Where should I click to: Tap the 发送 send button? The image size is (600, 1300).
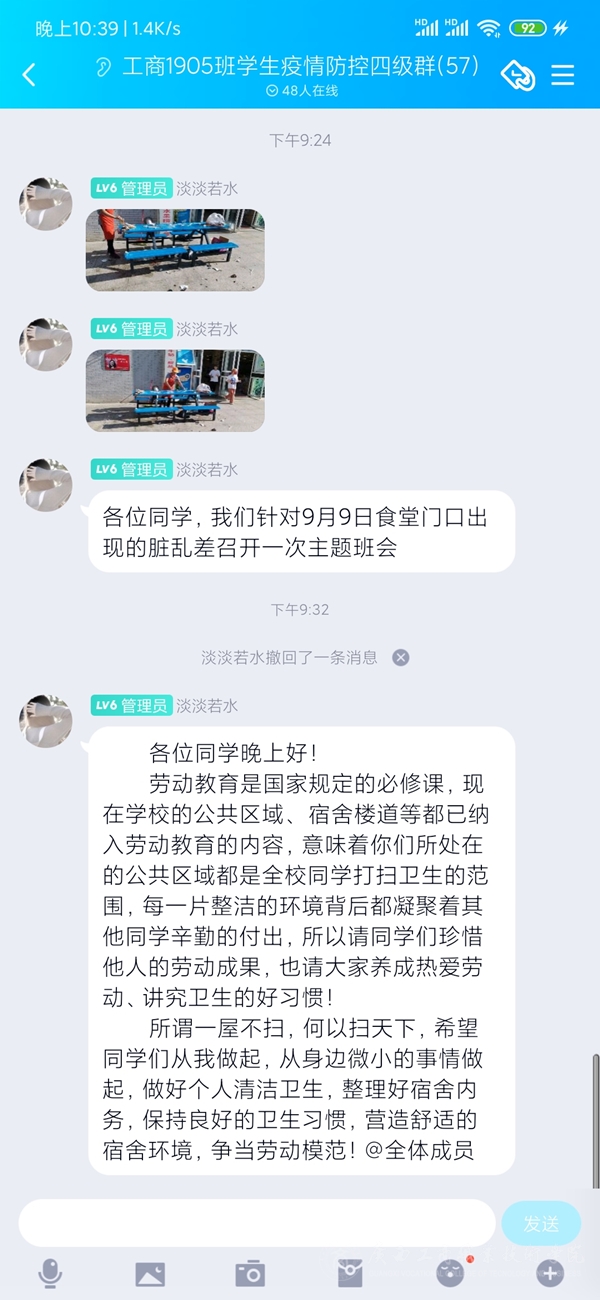(x=541, y=1223)
